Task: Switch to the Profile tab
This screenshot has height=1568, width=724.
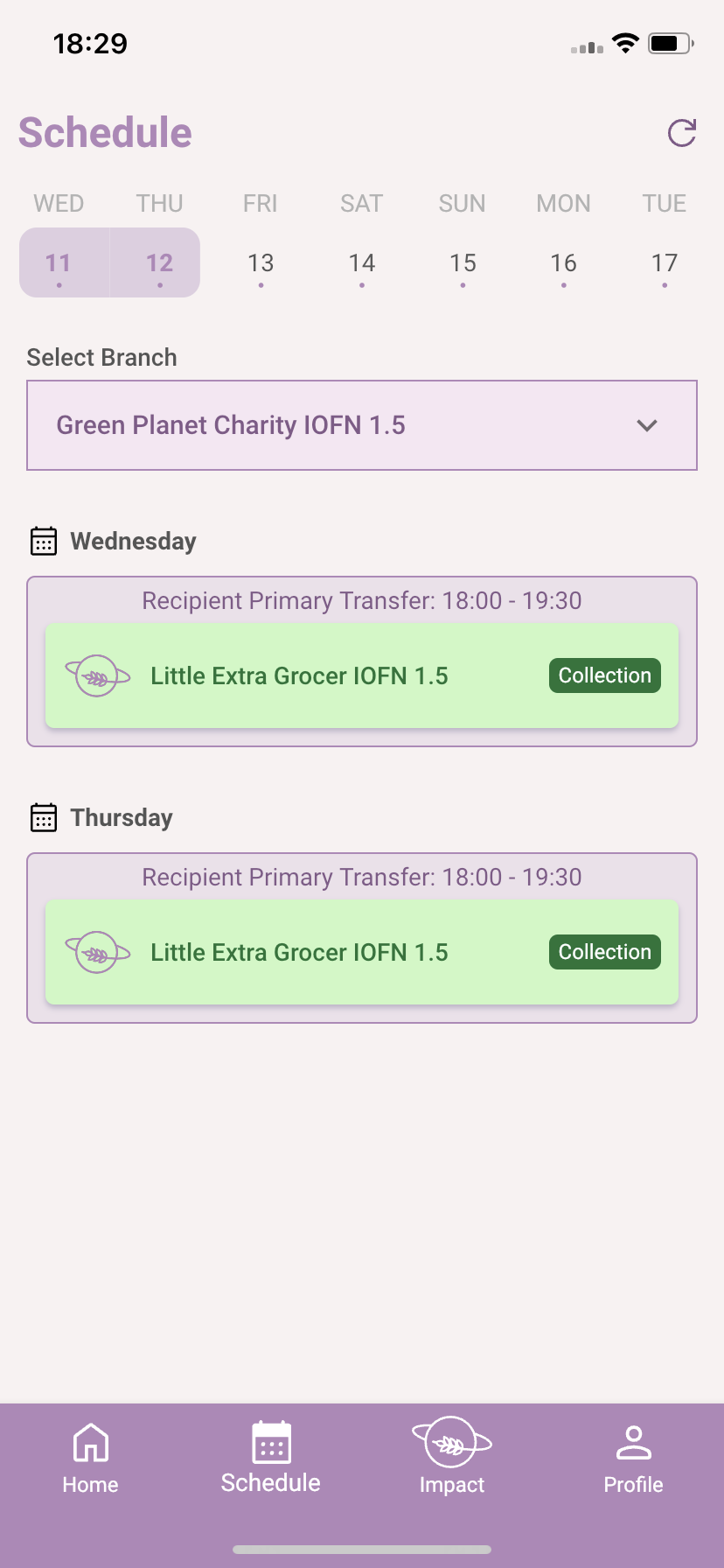Action: pyautogui.click(x=634, y=1459)
